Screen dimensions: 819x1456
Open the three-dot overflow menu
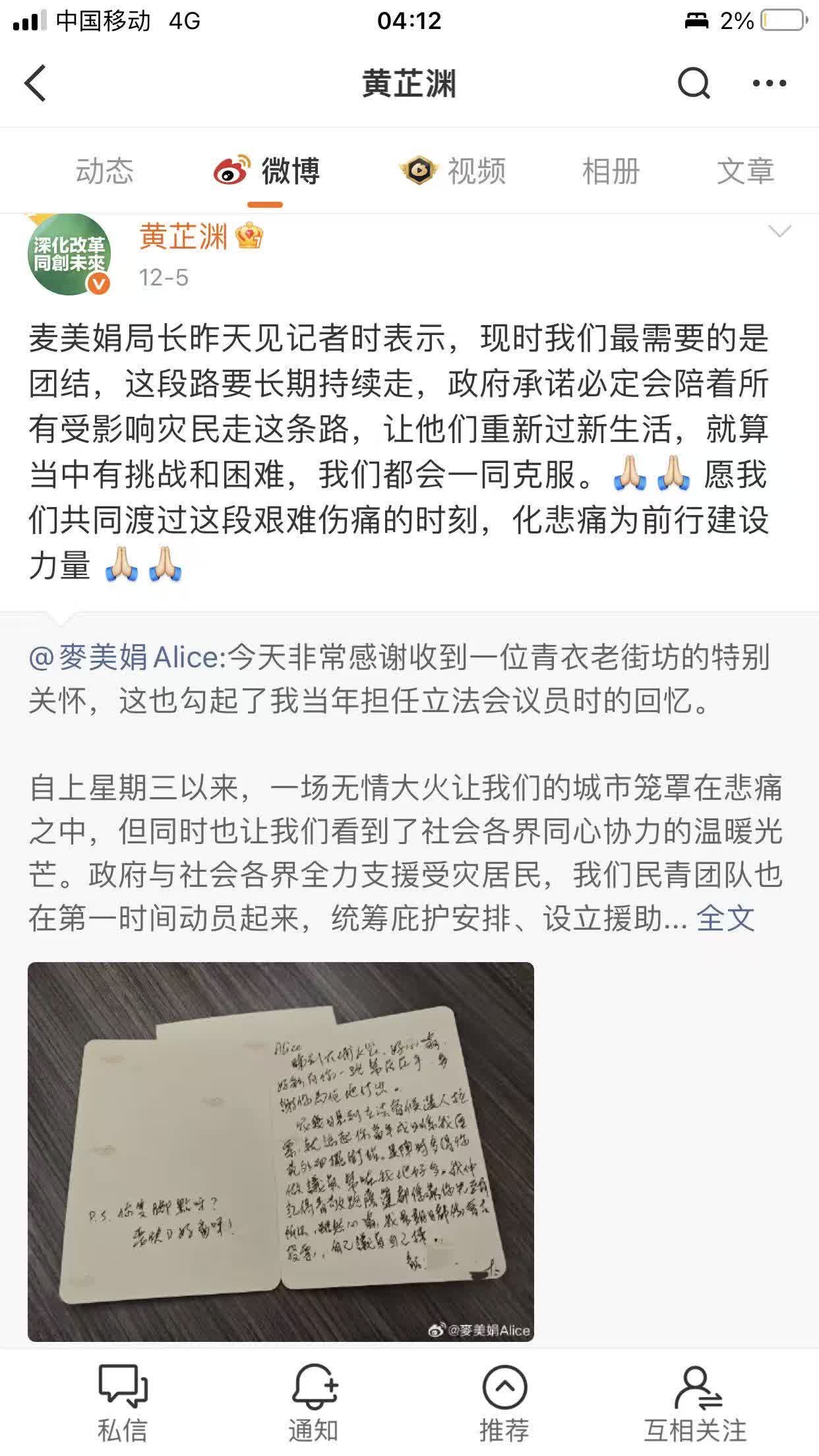[x=769, y=84]
